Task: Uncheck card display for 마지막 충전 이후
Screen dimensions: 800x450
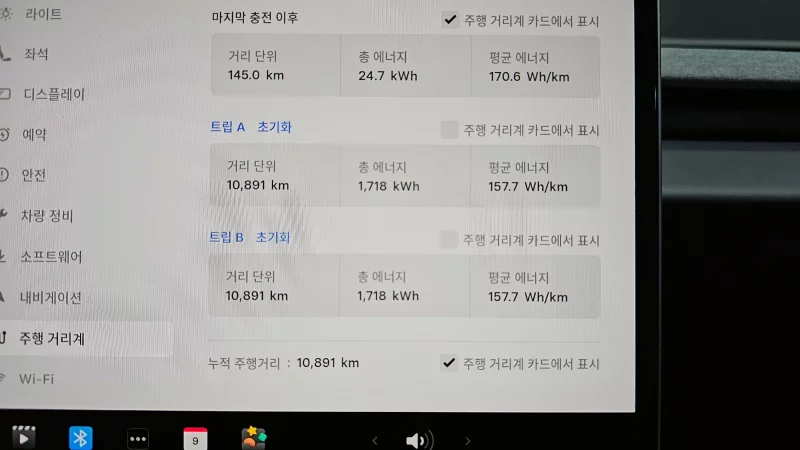Action: coord(450,19)
